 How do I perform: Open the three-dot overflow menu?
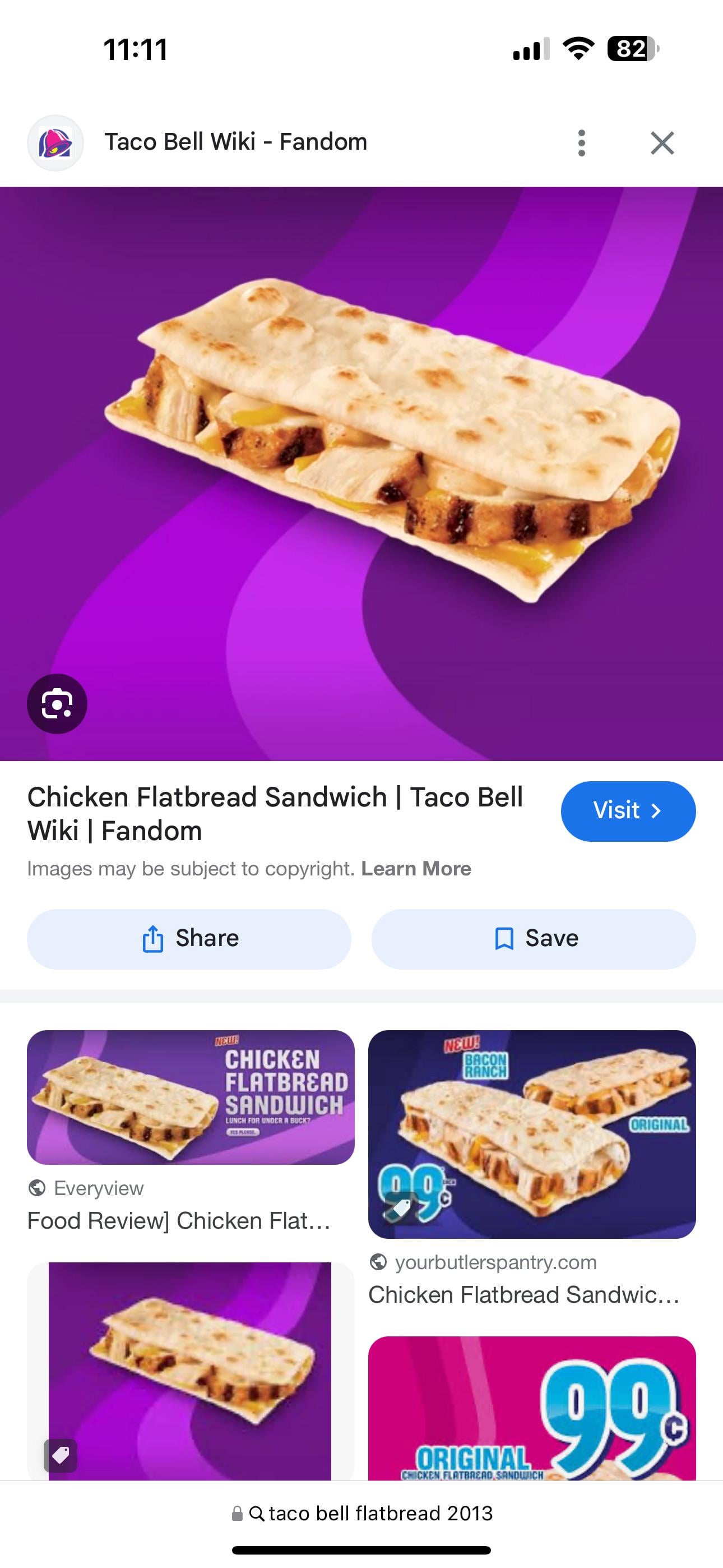coord(582,143)
